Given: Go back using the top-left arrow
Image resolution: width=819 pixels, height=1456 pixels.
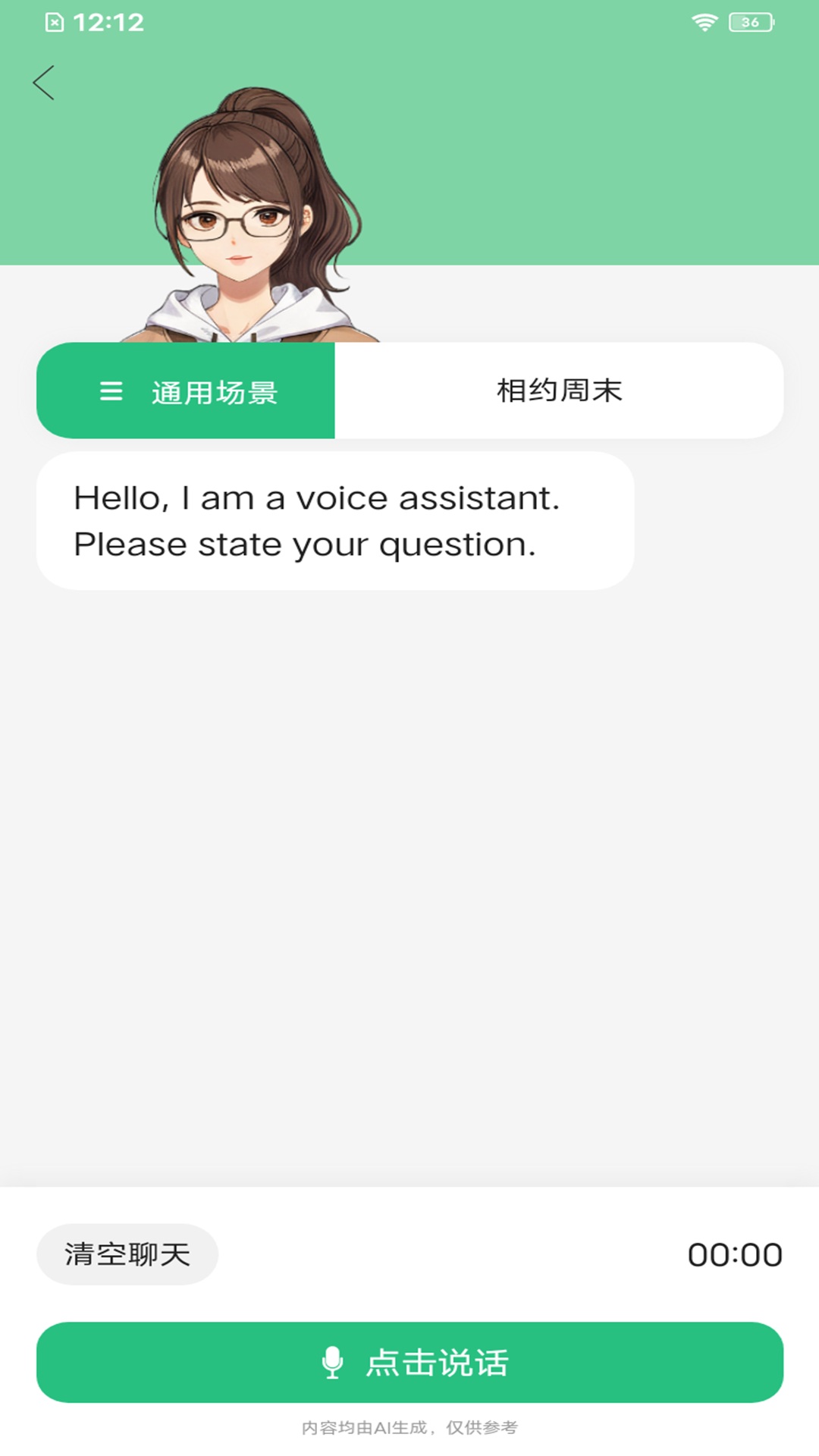Looking at the screenshot, I should pyautogui.click(x=44, y=83).
